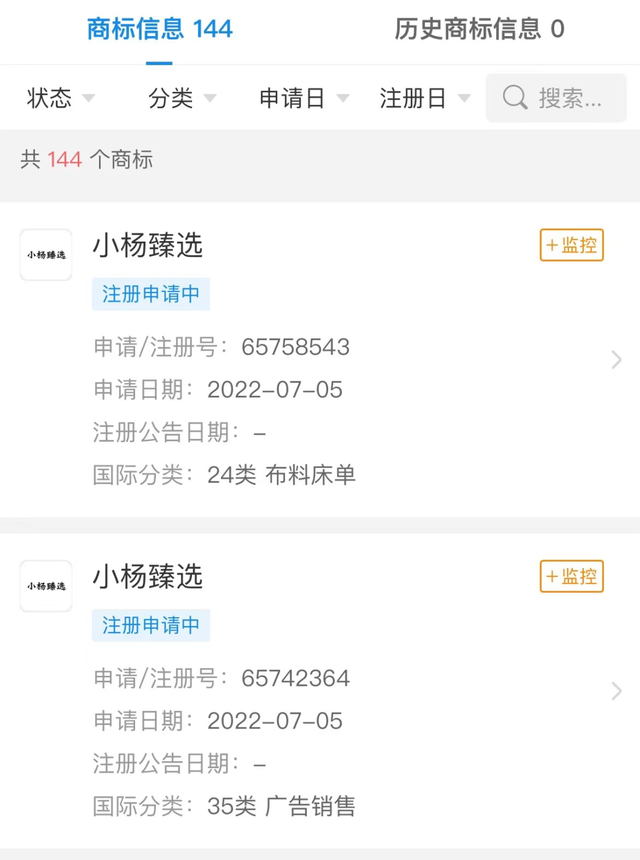The height and width of the screenshot is (860, 640).
Task: Open the 注册日 date filter
Action: 424,98
